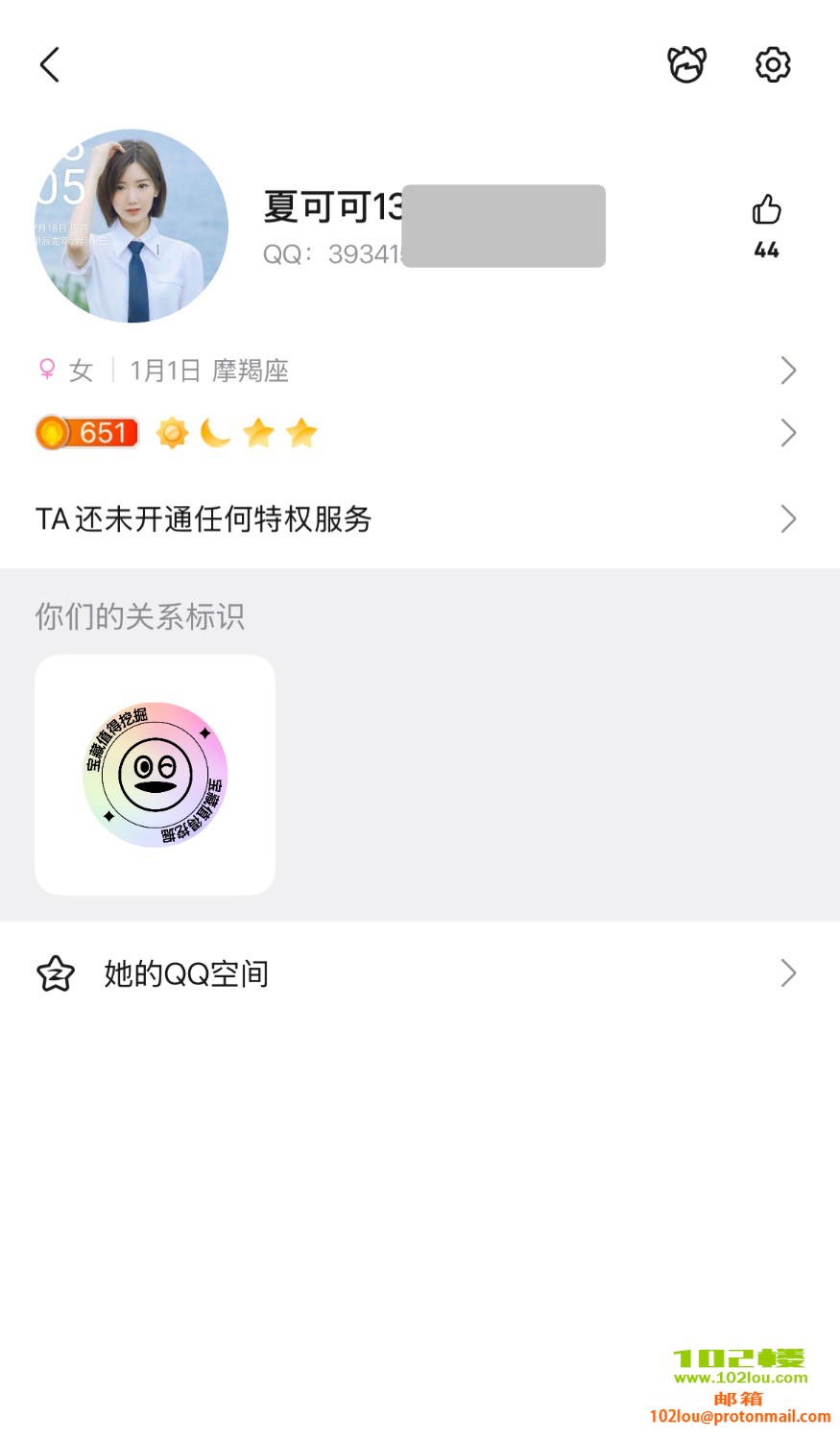The width and height of the screenshot is (840, 1440).
Task: Give a thumbs-up like to this profile
Action: click(x=766, y=211)
